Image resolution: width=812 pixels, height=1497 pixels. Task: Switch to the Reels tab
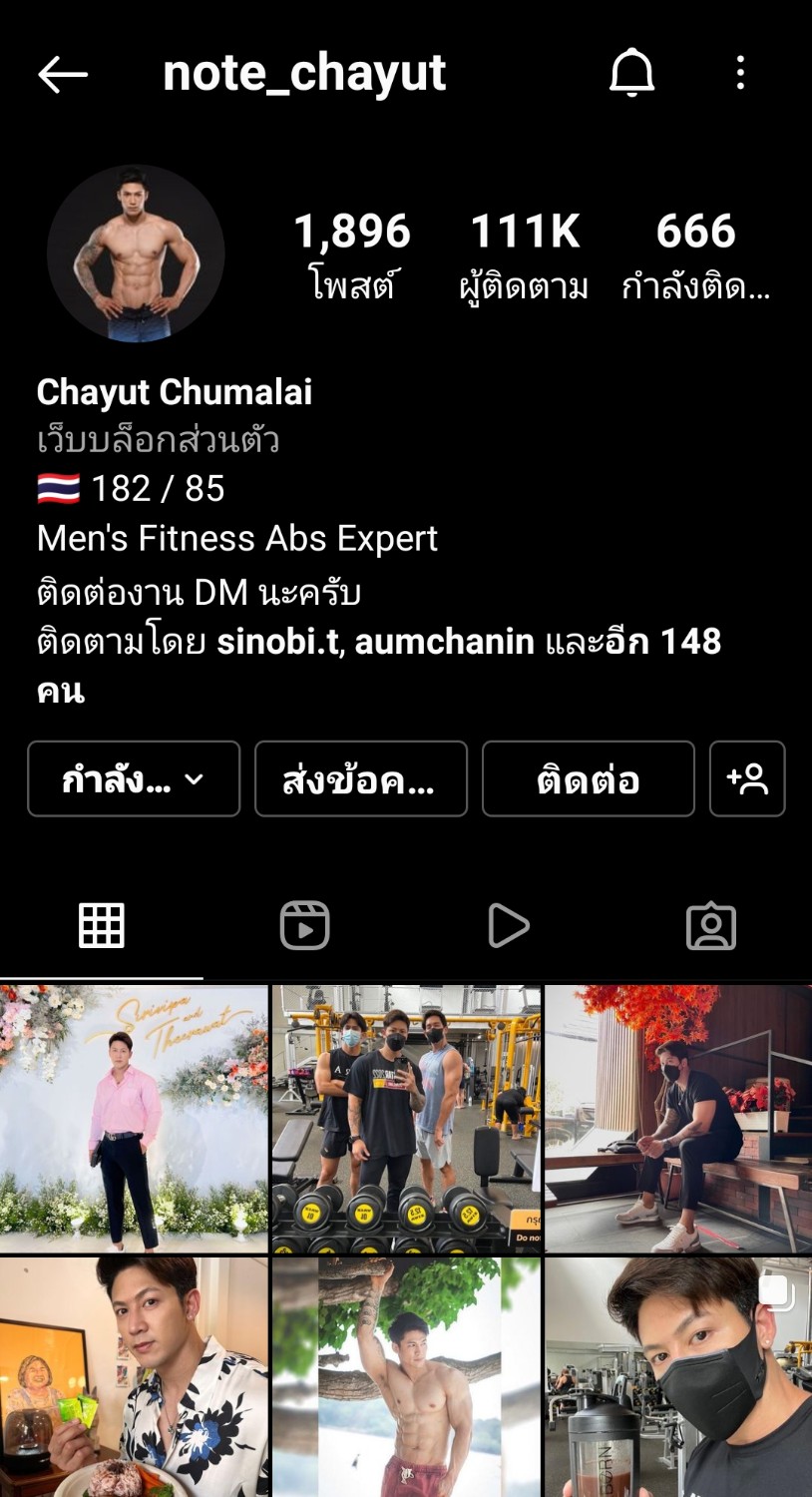click(x=305, y=926)
